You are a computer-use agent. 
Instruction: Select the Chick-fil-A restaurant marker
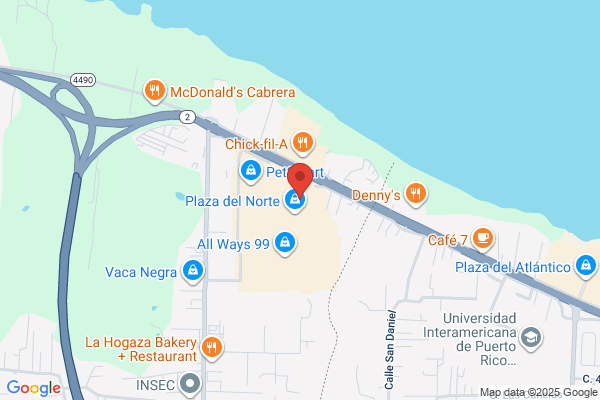[303, 143]
